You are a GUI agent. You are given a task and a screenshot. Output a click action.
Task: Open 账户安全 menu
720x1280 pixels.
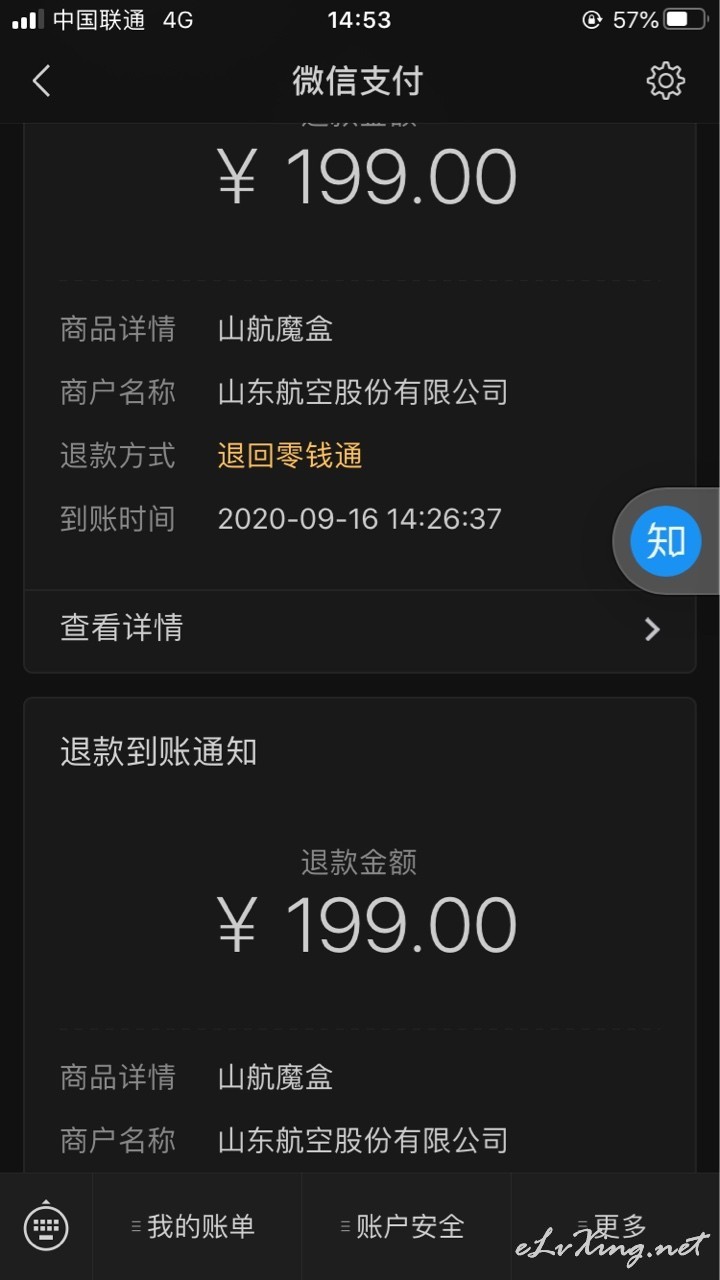[405, 1226]
